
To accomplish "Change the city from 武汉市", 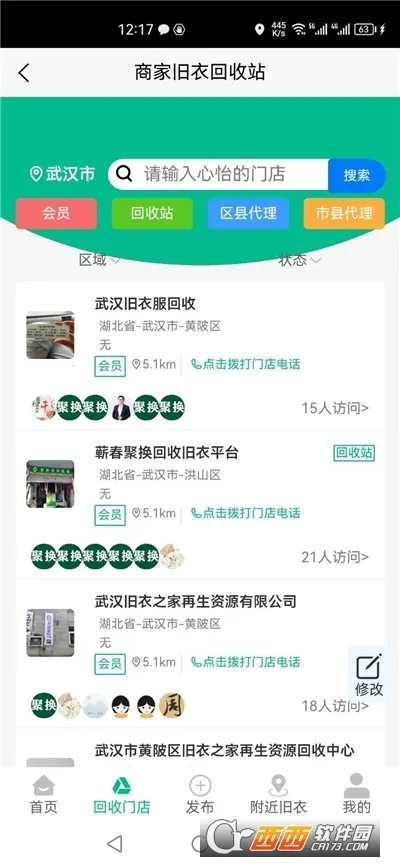I will [x=62, y=175].
